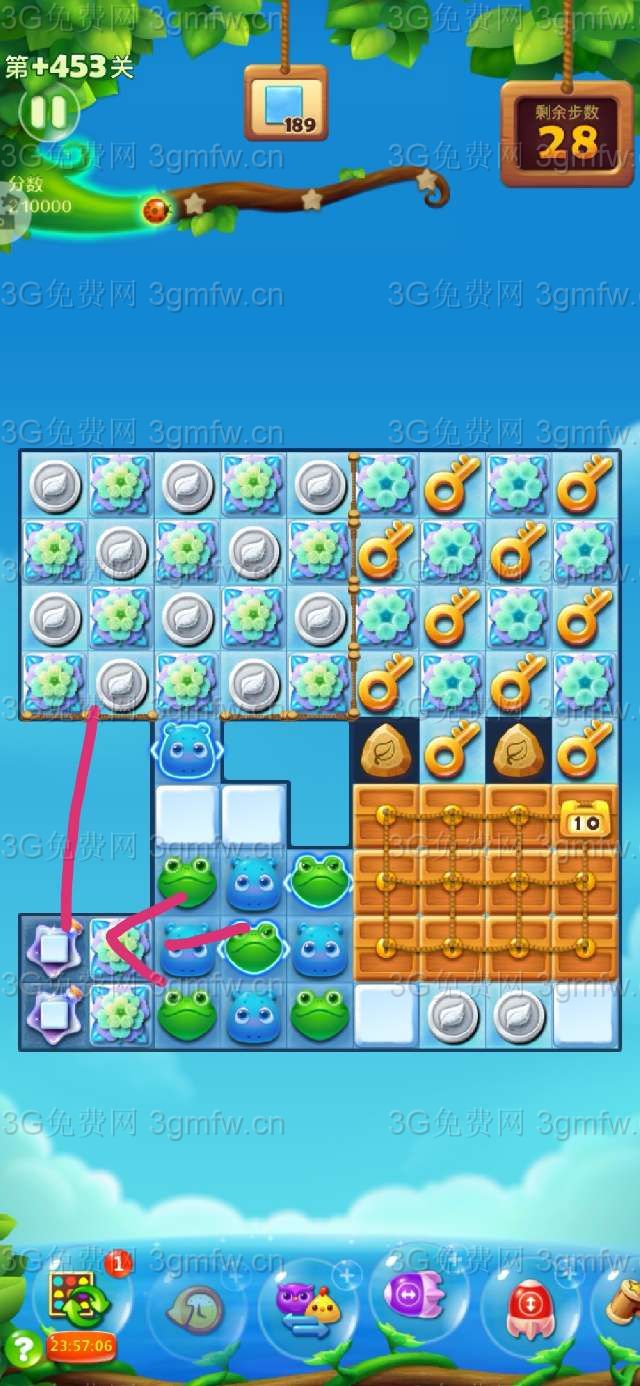Tap the calendar crate marked 10
Image resolution: width=640 pixels, height=1386 pixels.
pos(584,819)
